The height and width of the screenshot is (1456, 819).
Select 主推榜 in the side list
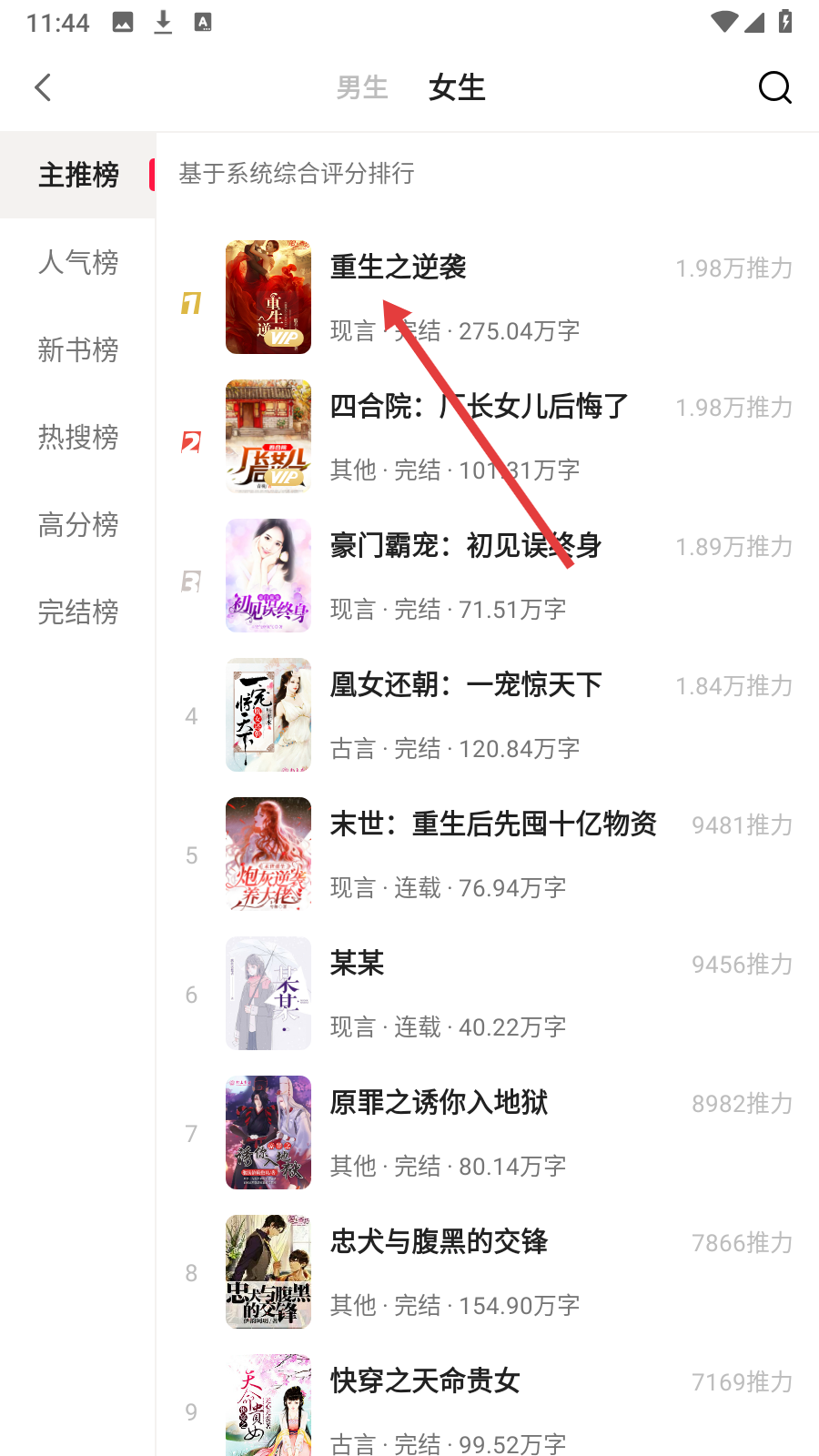(x=78, y=175)
